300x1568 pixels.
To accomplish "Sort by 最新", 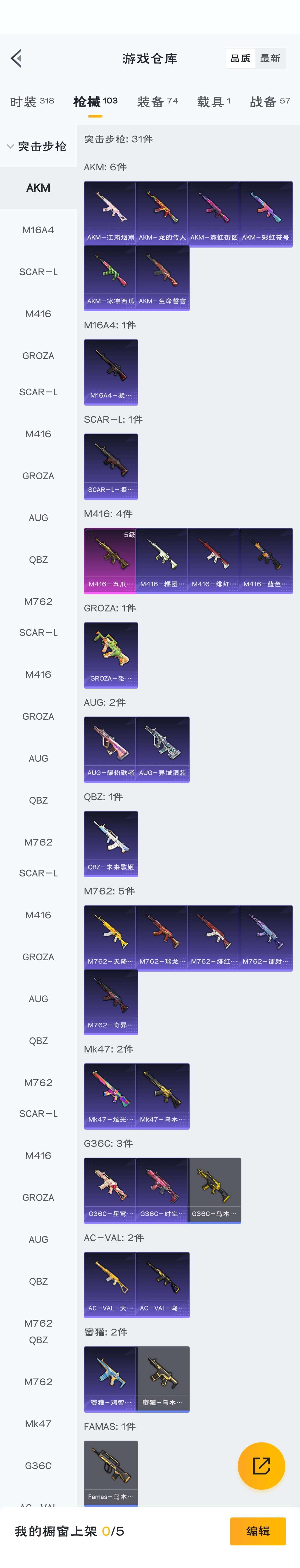I will (x=270, y=58).
